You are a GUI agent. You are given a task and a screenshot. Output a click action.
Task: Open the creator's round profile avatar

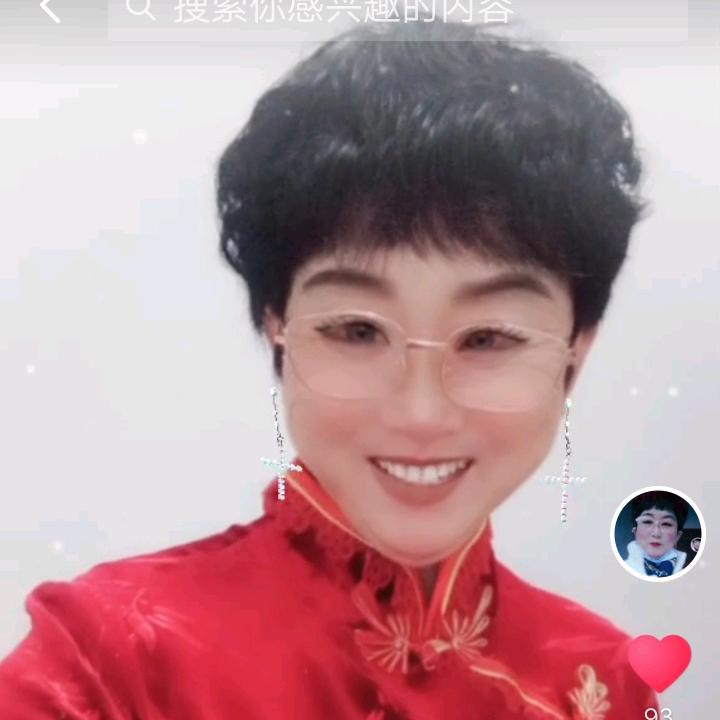click(658, 534)
